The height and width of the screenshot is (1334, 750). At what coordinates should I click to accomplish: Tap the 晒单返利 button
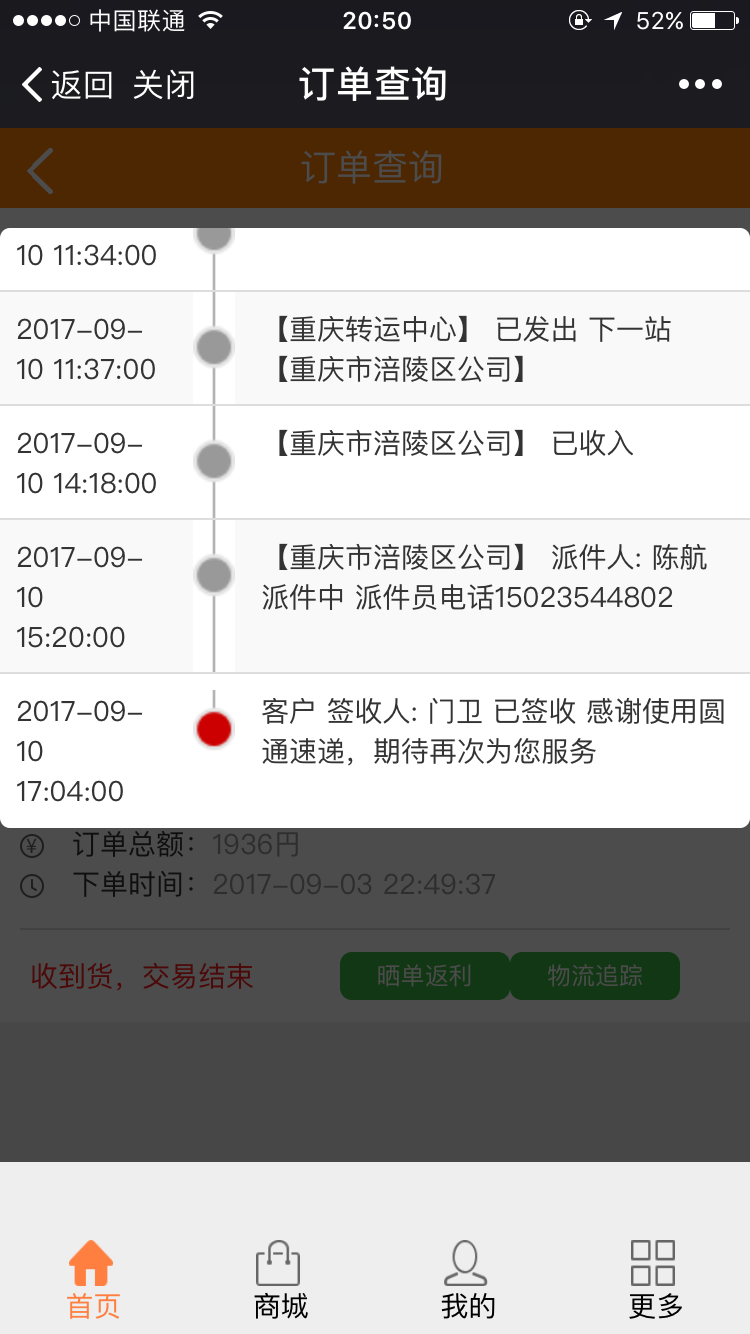424,976
